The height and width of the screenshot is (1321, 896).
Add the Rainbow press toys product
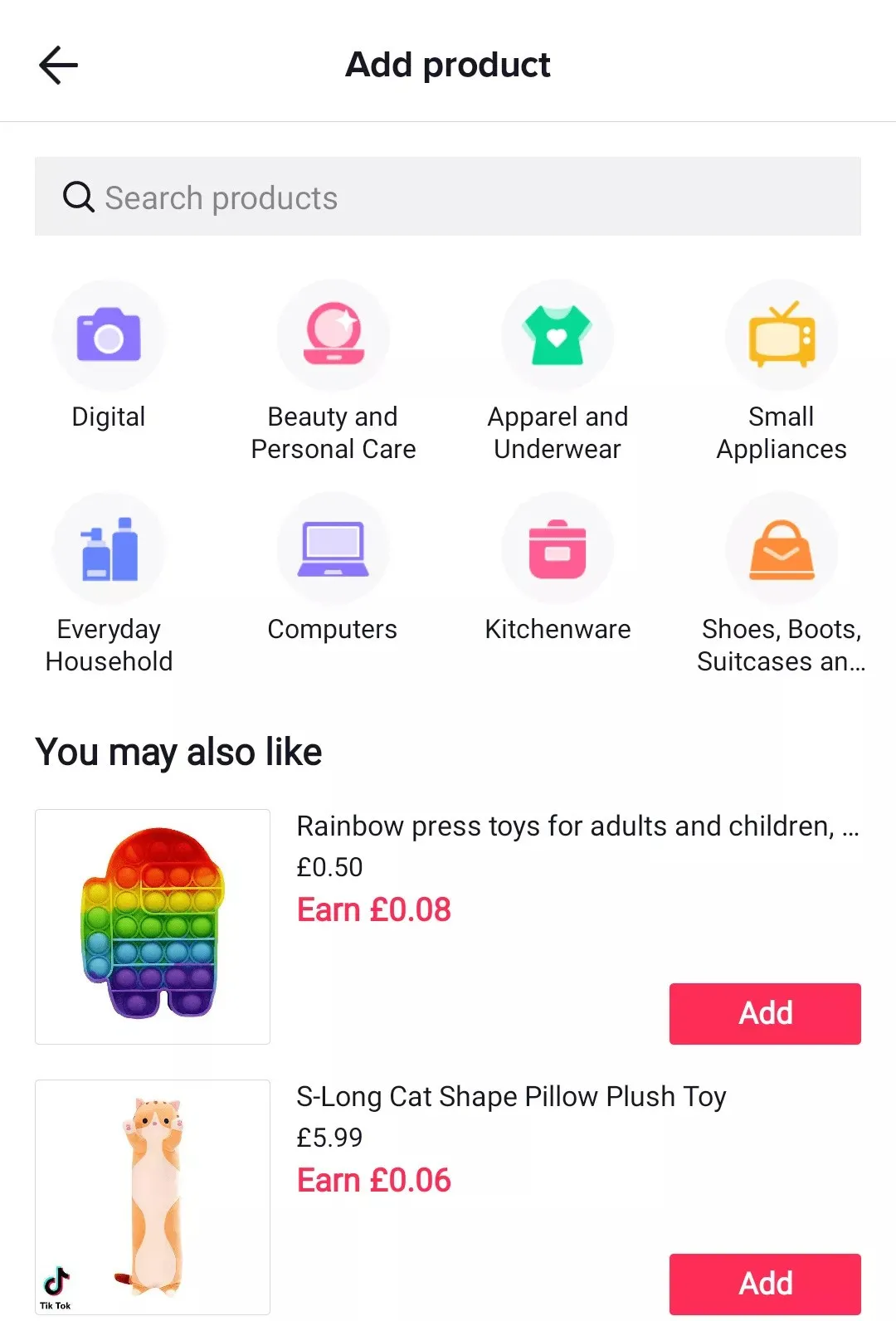tap(765, 1013)
